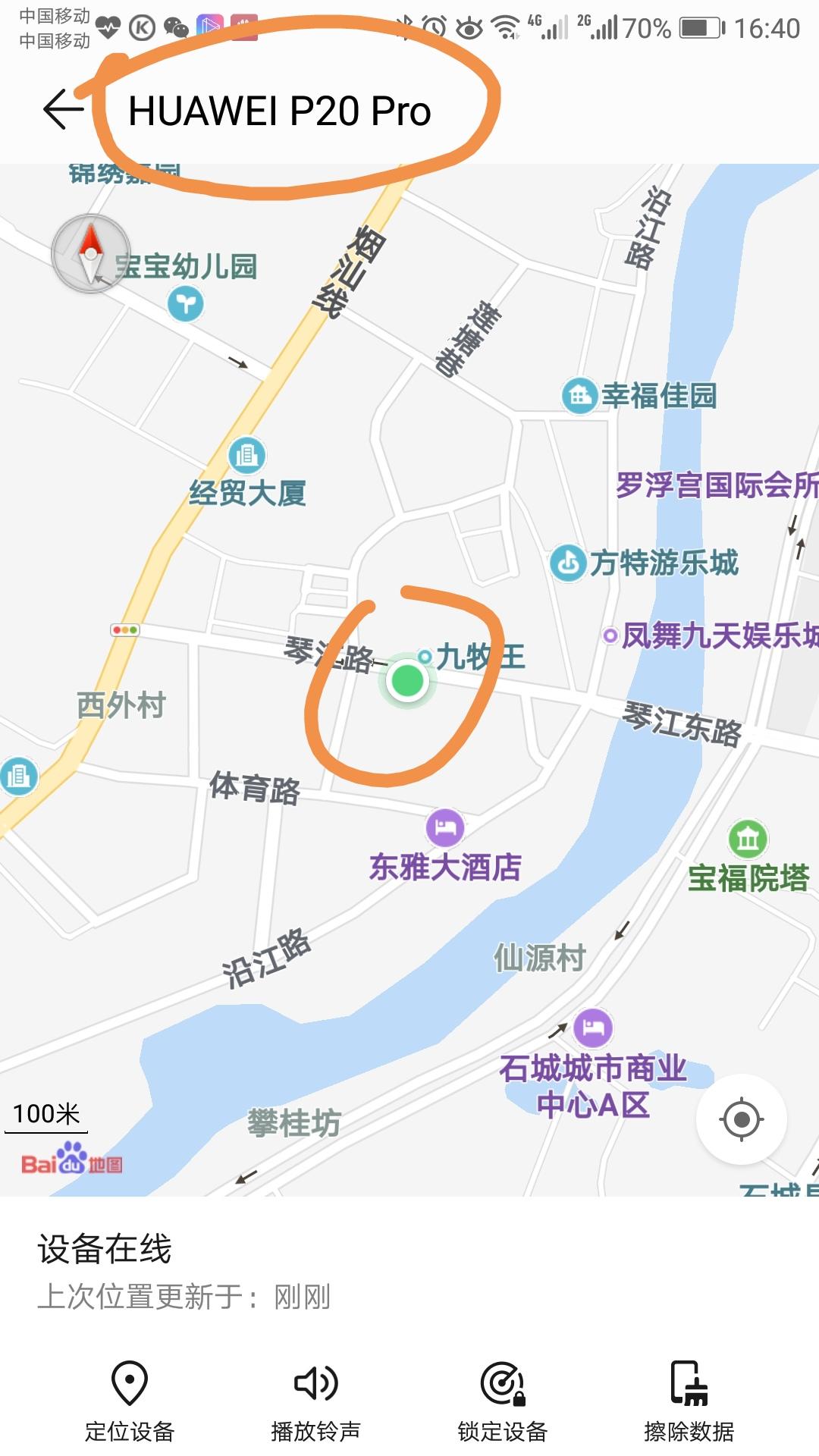Tap the 经贸大厦 building map icon
Image resolution: width=819 pixels, height=1456 pixels.
247,453
